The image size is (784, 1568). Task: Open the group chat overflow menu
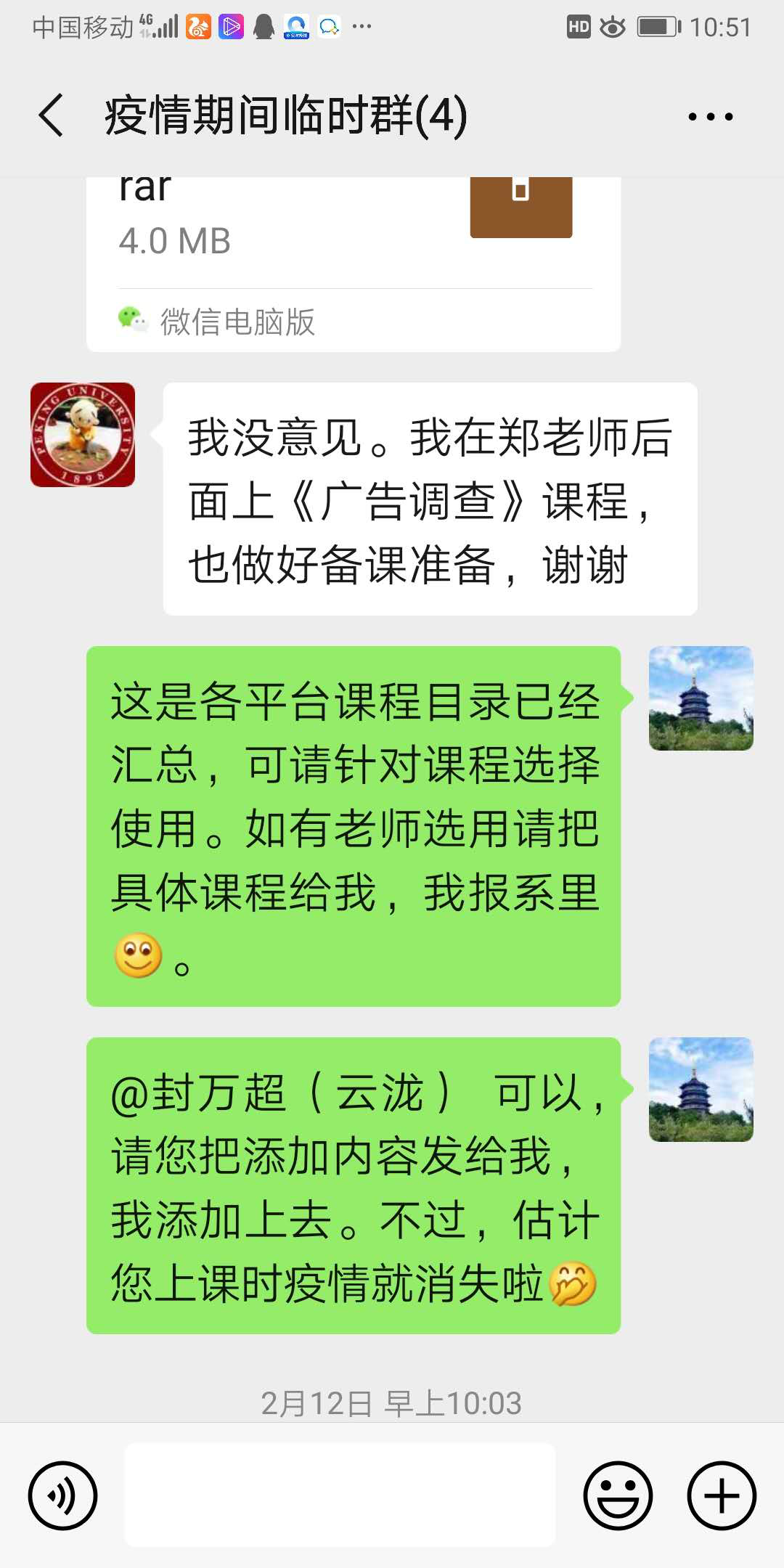(710, 116)
